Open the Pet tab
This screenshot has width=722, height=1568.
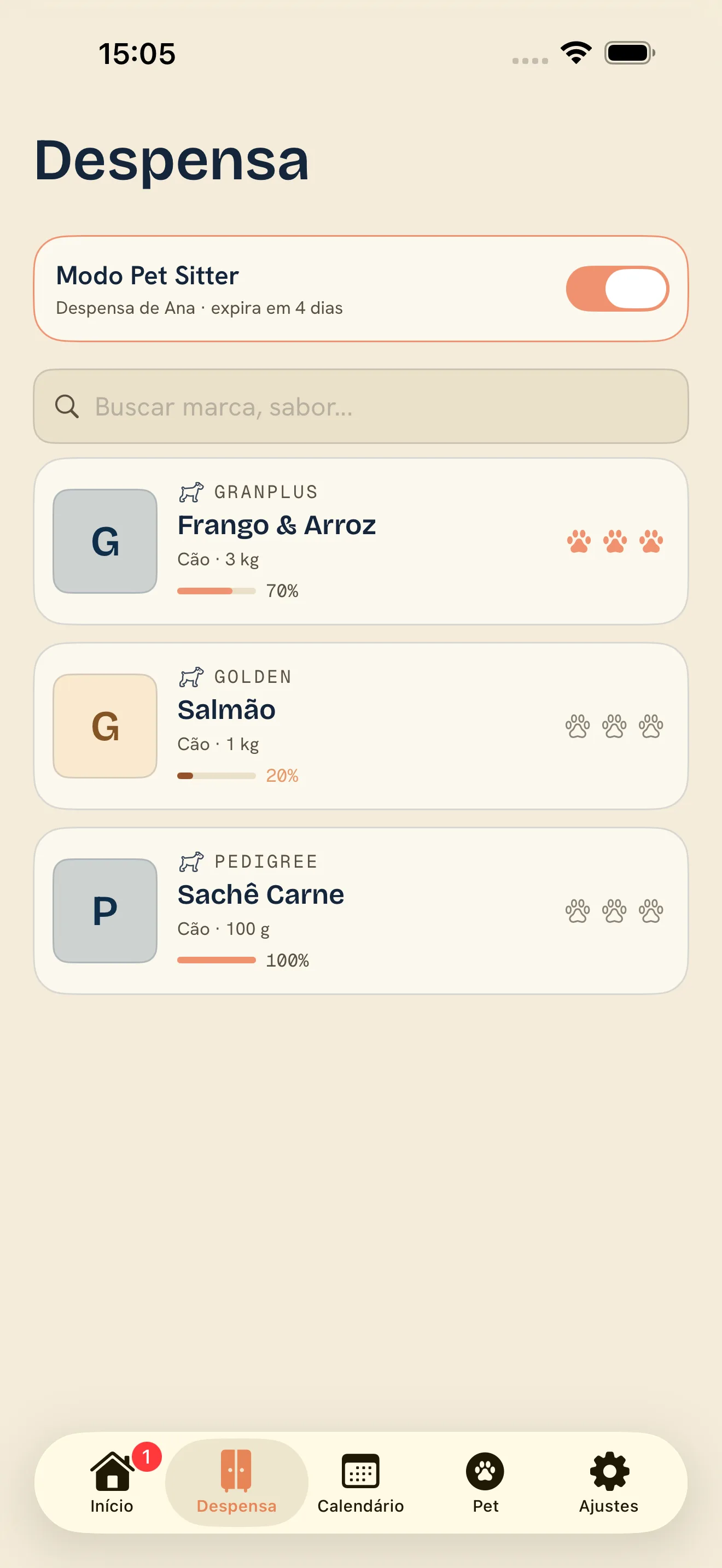(x=485, y=1482)
